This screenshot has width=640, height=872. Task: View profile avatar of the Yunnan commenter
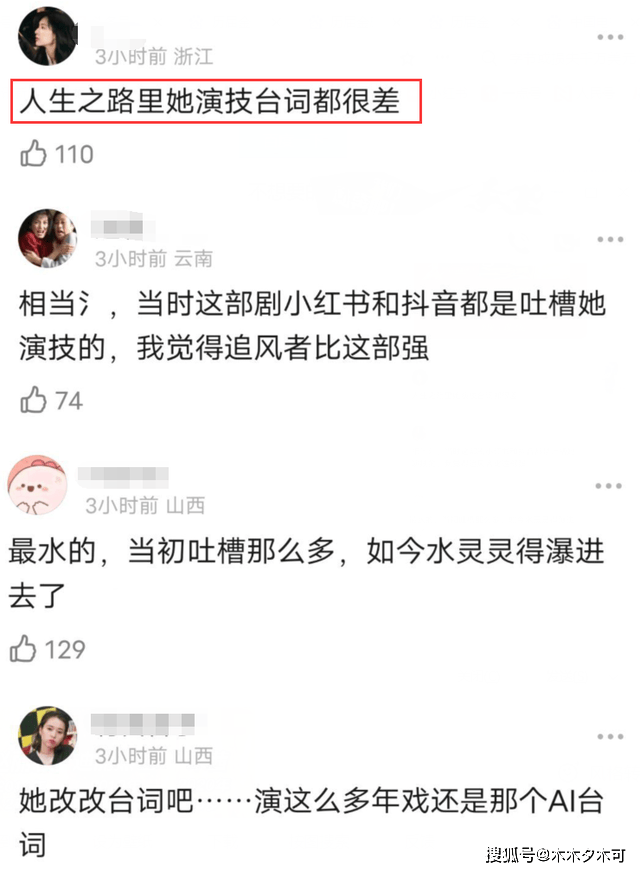[47, 238]
